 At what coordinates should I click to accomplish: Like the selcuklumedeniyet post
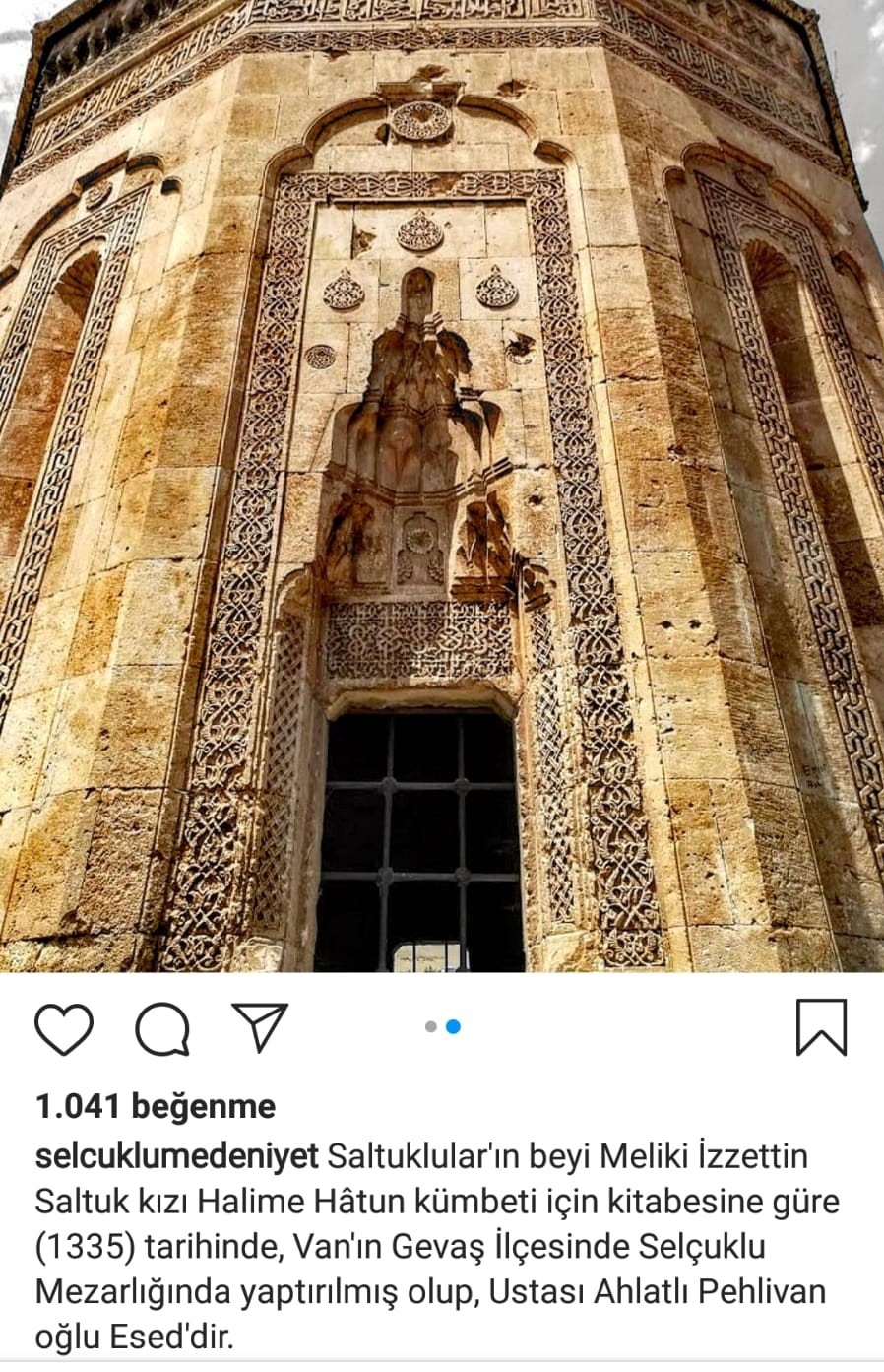point(64,1029)
